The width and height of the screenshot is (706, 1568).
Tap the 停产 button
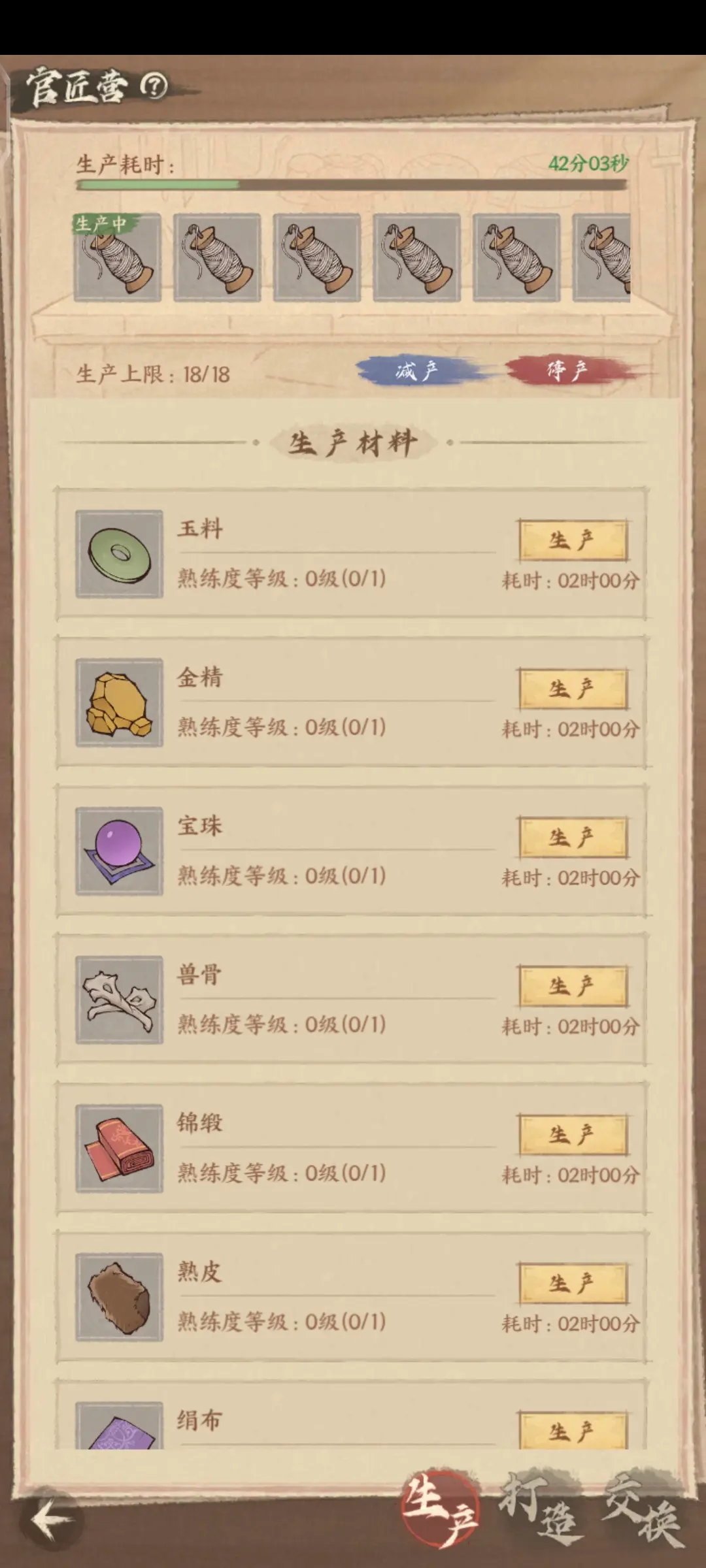(x=567, y=371)
